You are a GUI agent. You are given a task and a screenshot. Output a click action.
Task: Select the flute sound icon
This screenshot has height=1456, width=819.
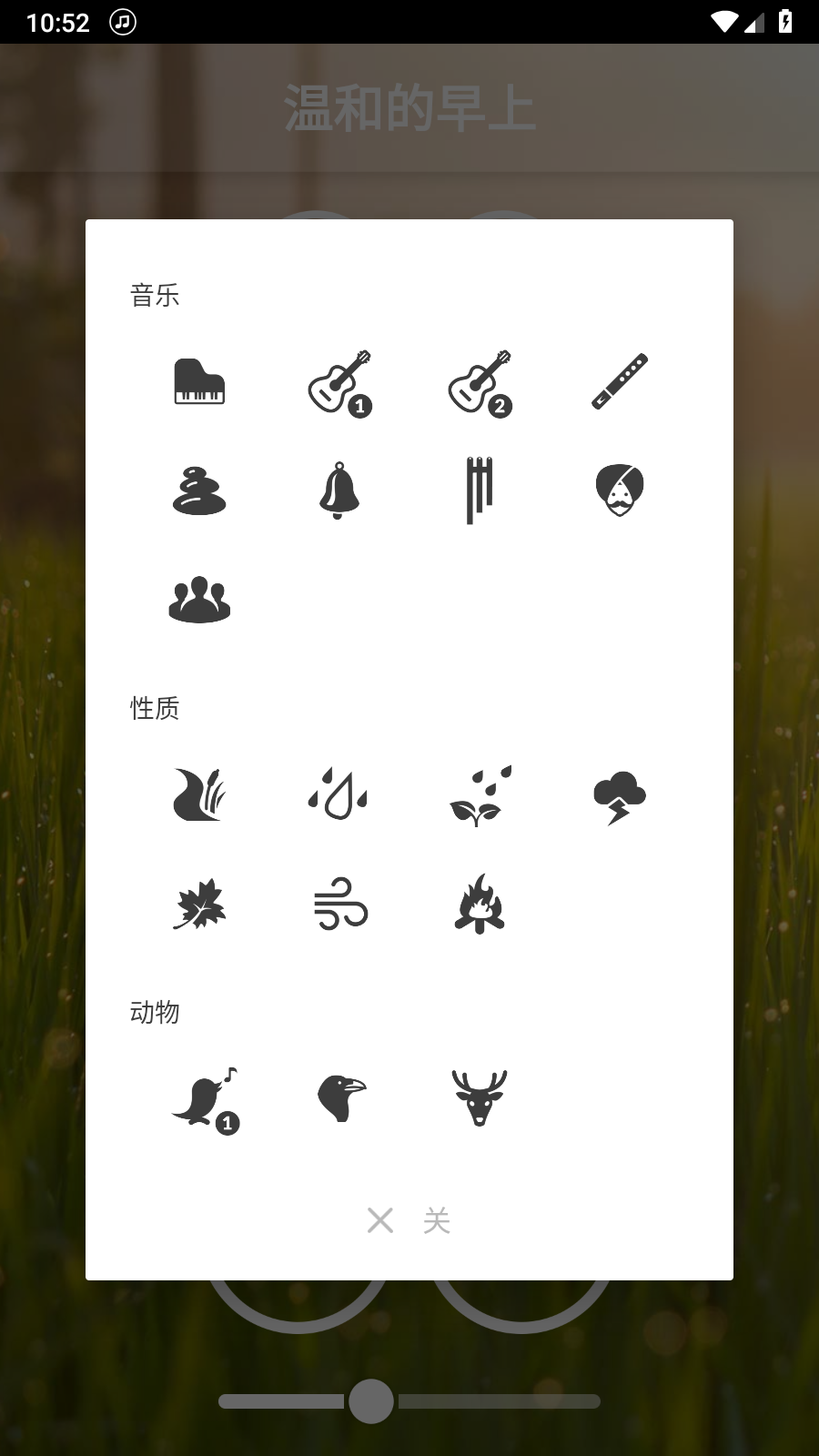tap(620, 382)
